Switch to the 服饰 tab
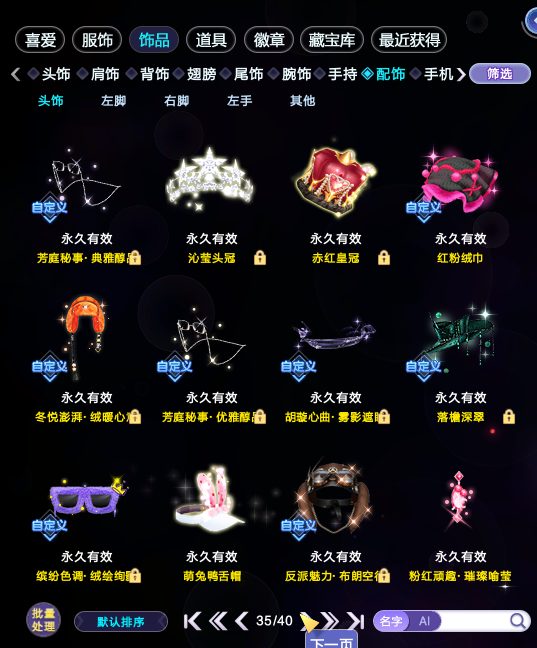Image resolution: width=537 pixels, height=648 pixels. (97, 40)
